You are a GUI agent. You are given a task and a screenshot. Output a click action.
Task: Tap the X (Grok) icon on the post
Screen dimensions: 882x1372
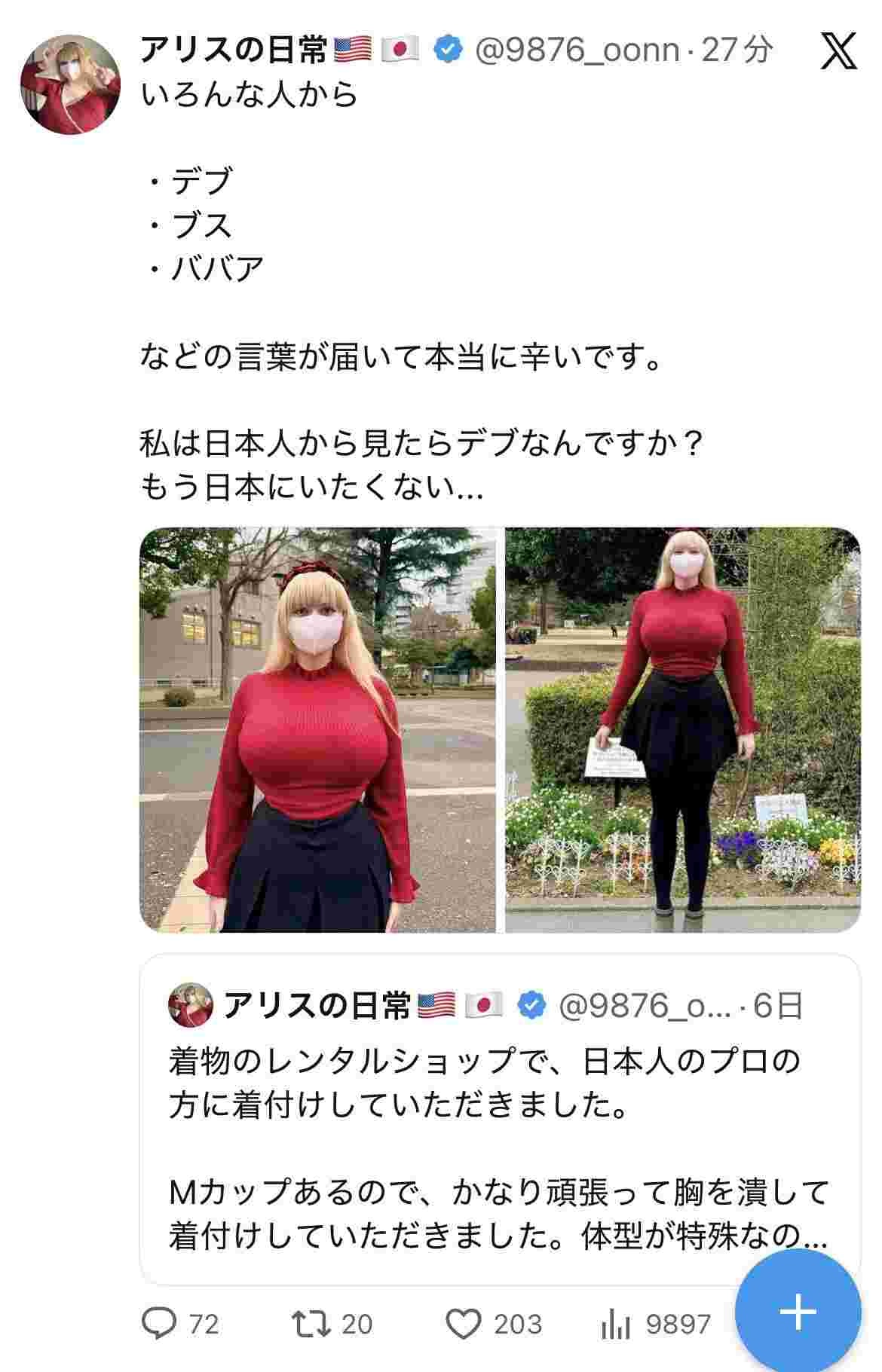point(838,51)
